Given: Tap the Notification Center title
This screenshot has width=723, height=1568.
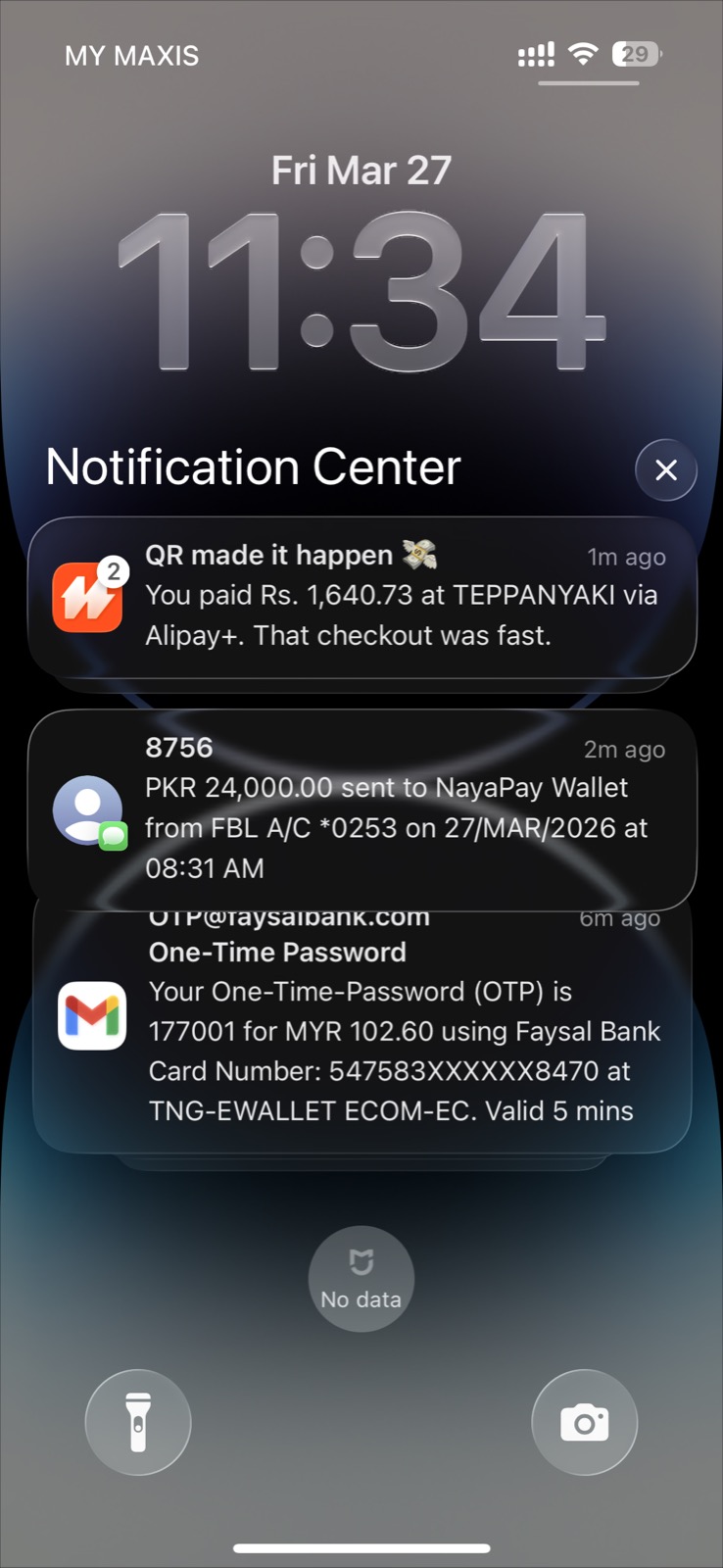Looking at the screenshot, I should 252,467.
